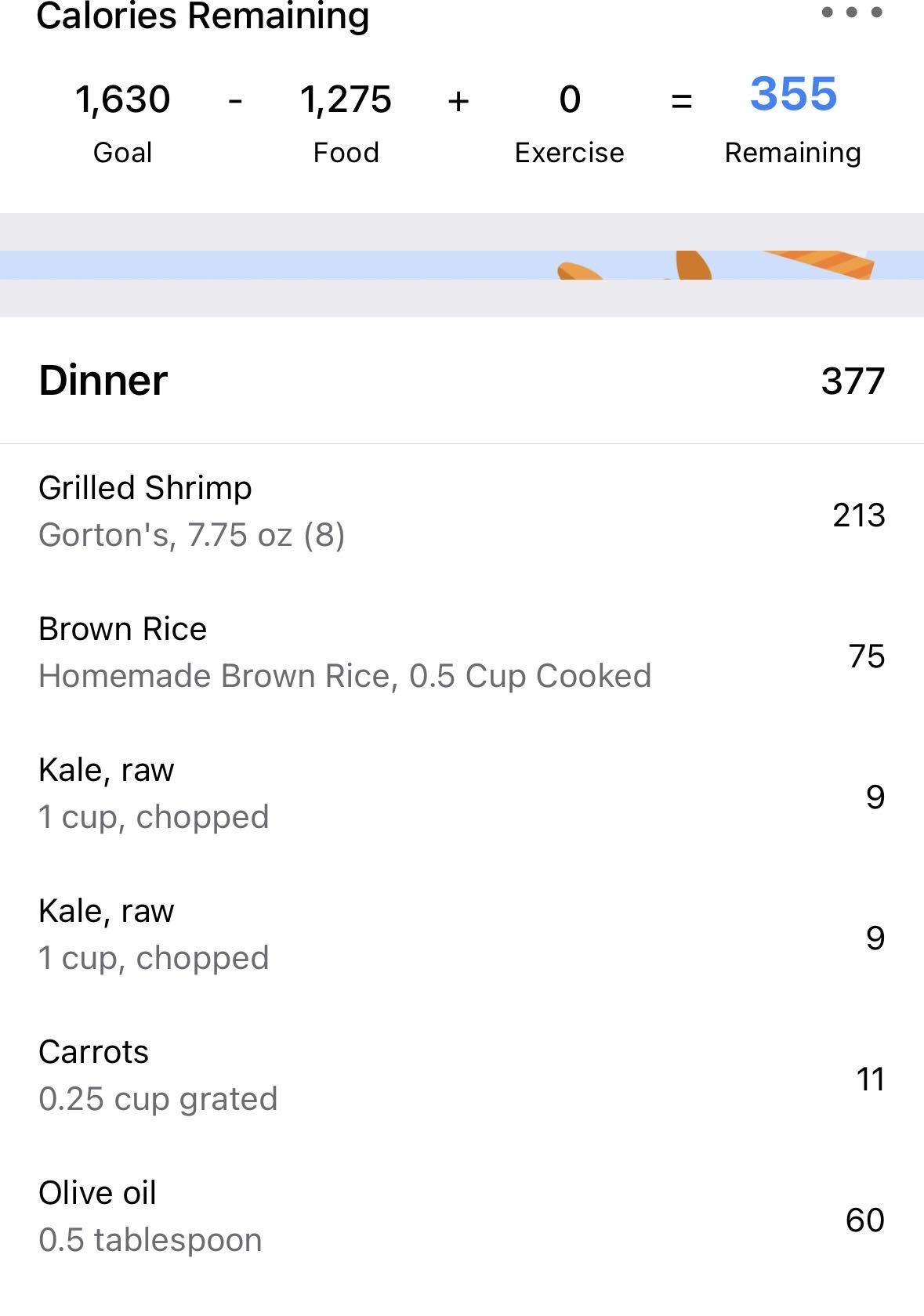Tap the 1,275 Food total
The image size is (924, 1316).
point(346,99)
